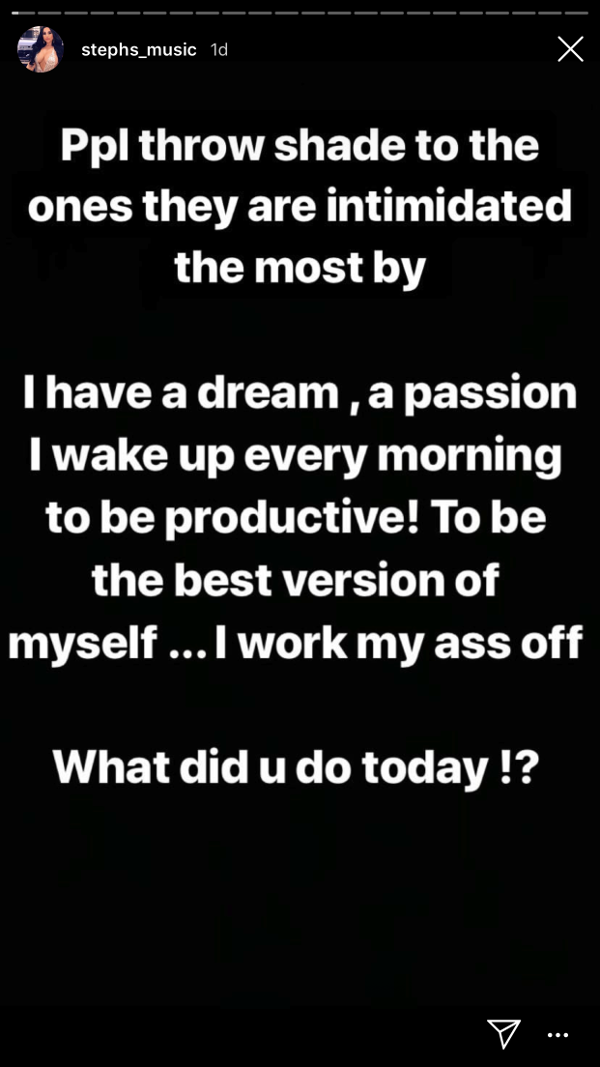The height and width of the screenshot is (1067, 600).
Task: Open stephs_music profile picture
Action: tap(40, 49)
